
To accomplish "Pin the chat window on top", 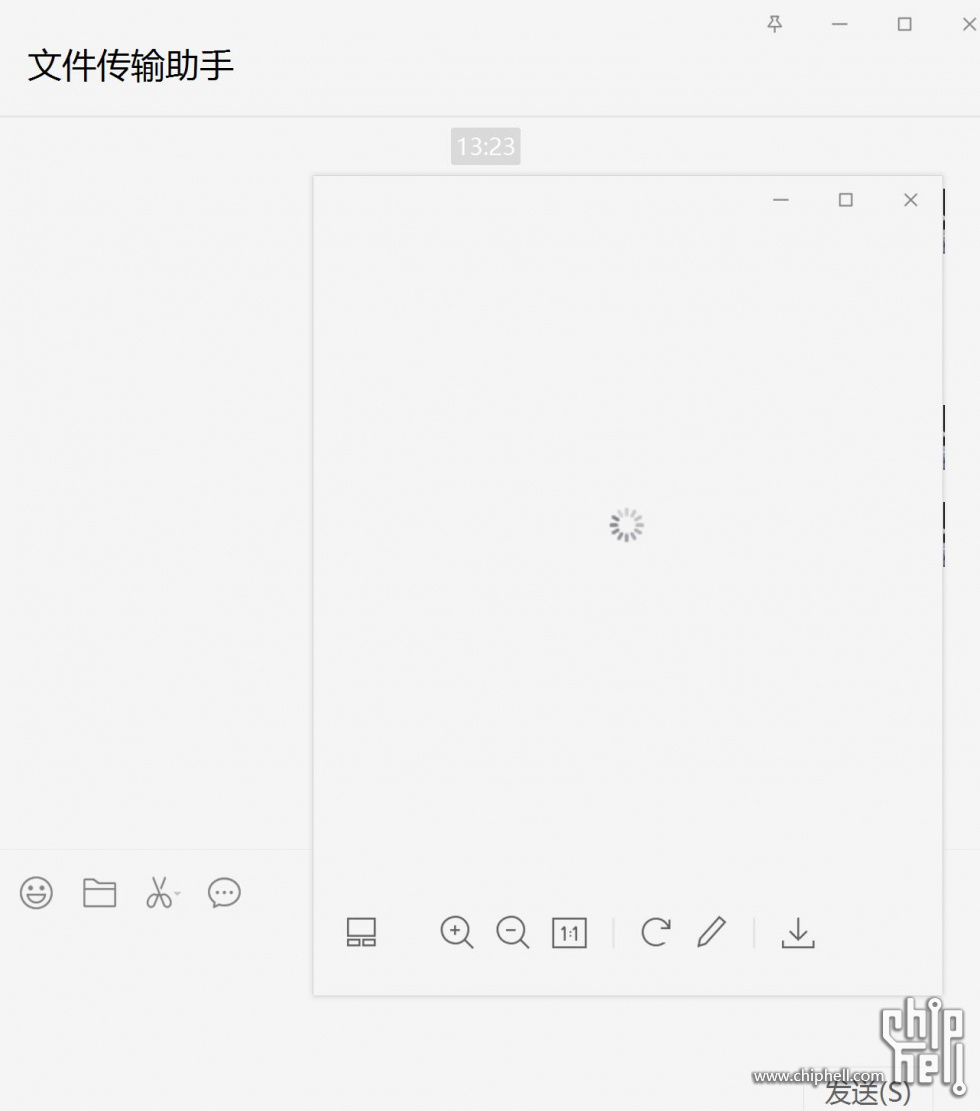I will 774,24.
